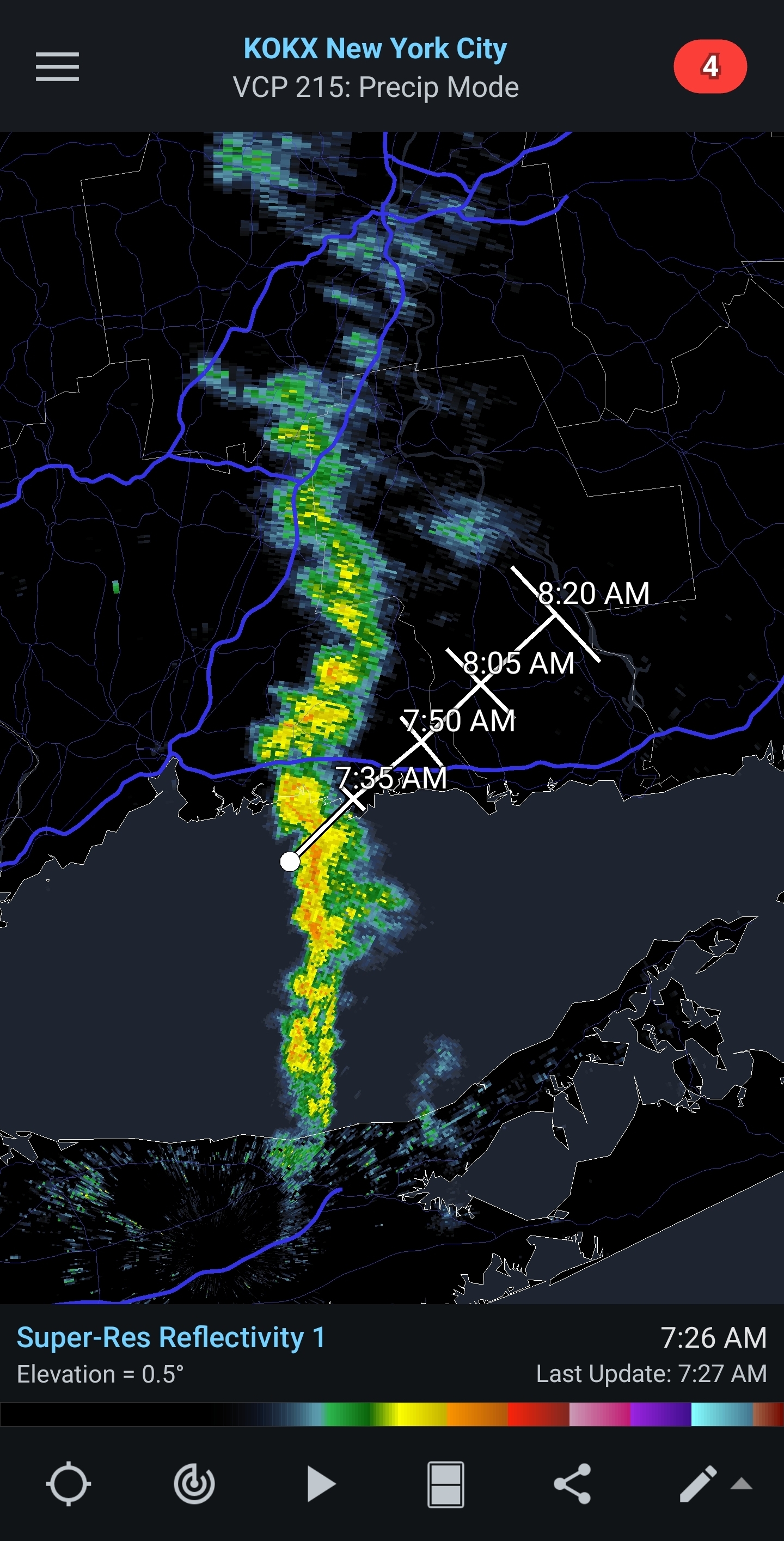Tap the storm track origin marker
This screenshot has height=1541, width=784.
coord(290,861)
